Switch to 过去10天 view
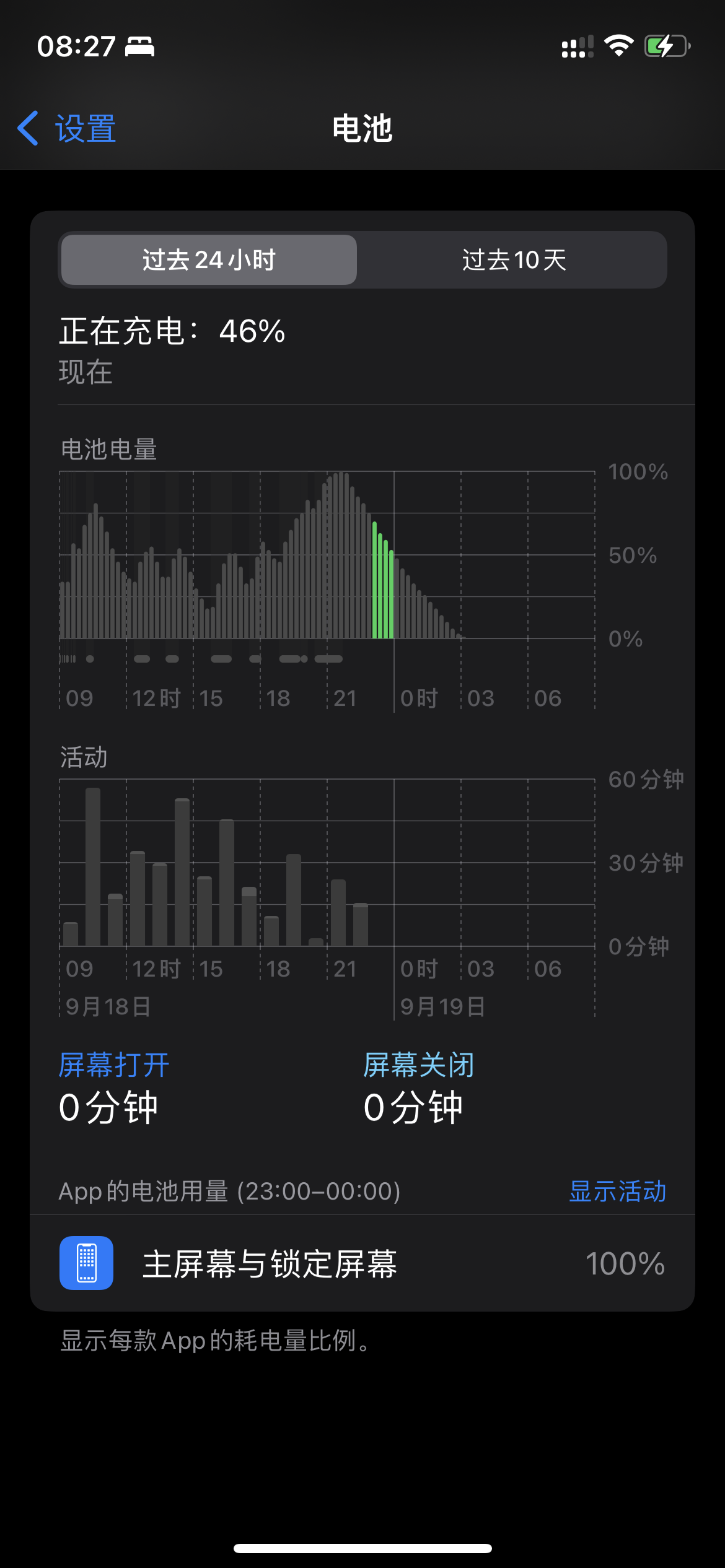 click(513, 260)
